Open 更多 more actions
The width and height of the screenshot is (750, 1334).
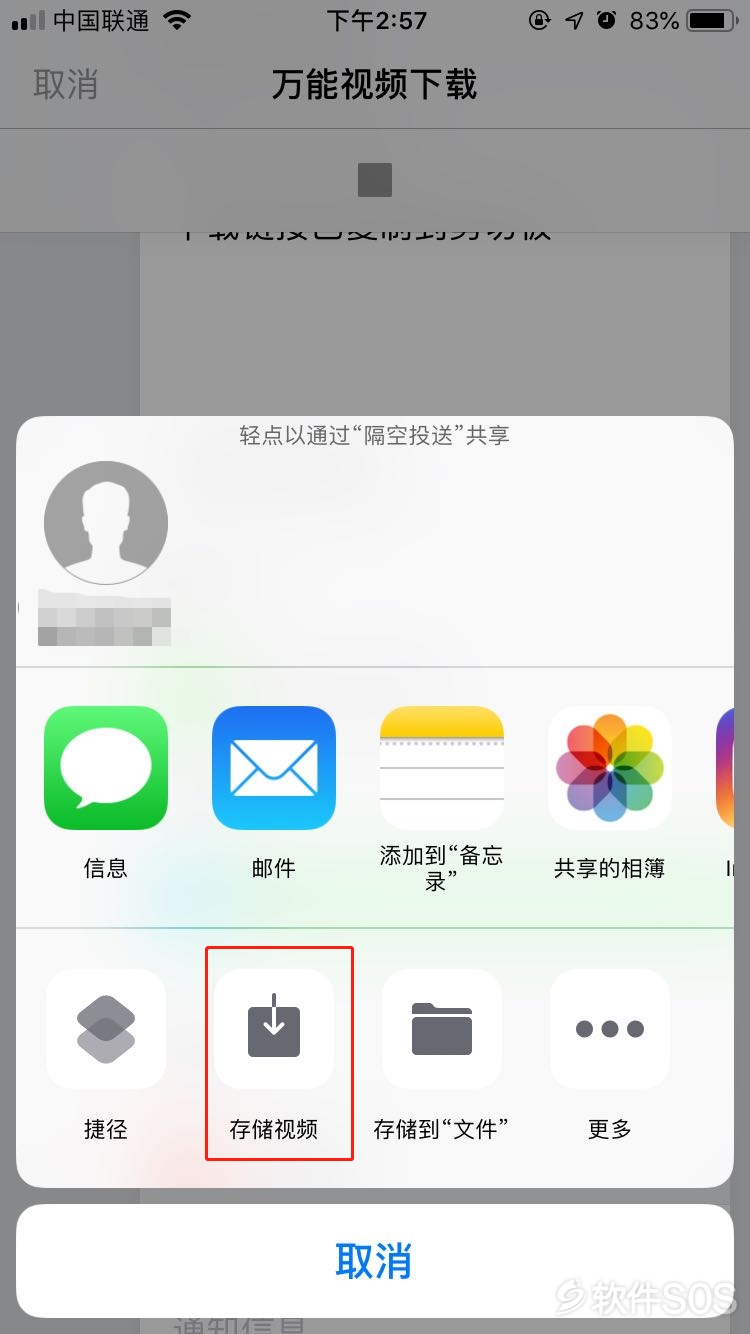pos(609,1029)
